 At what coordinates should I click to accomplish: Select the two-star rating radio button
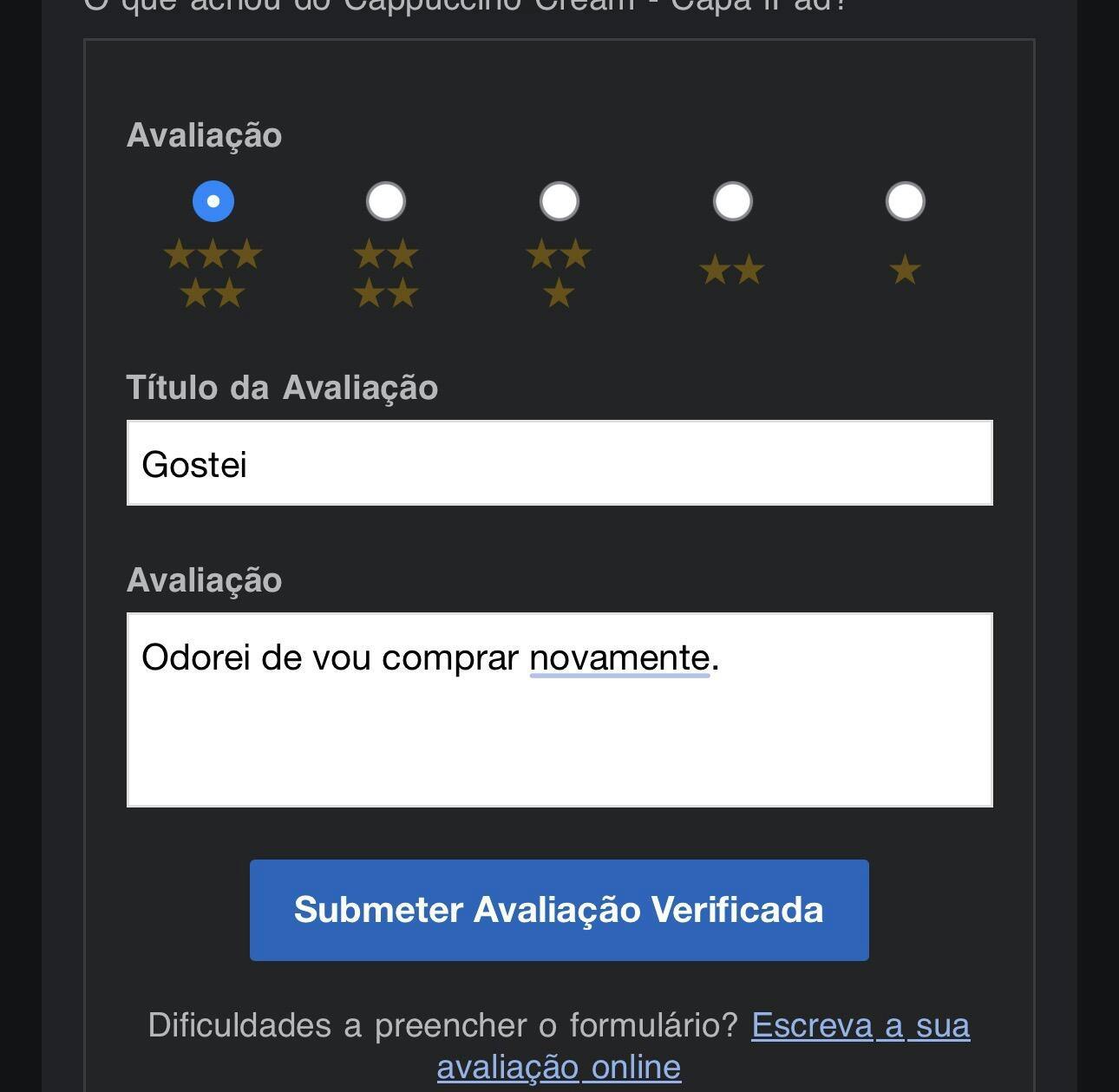(x=733, y=201)
